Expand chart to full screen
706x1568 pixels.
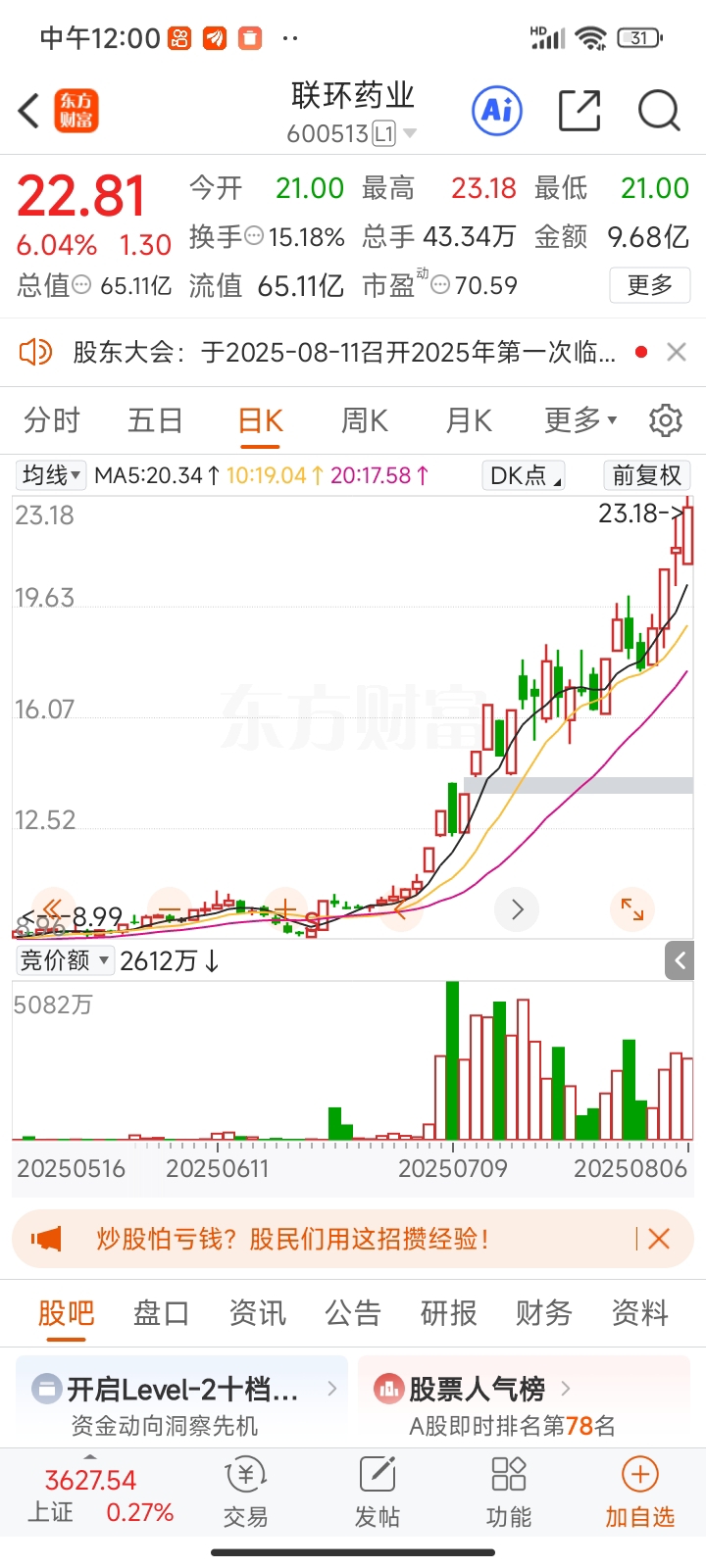coord(632,909)
